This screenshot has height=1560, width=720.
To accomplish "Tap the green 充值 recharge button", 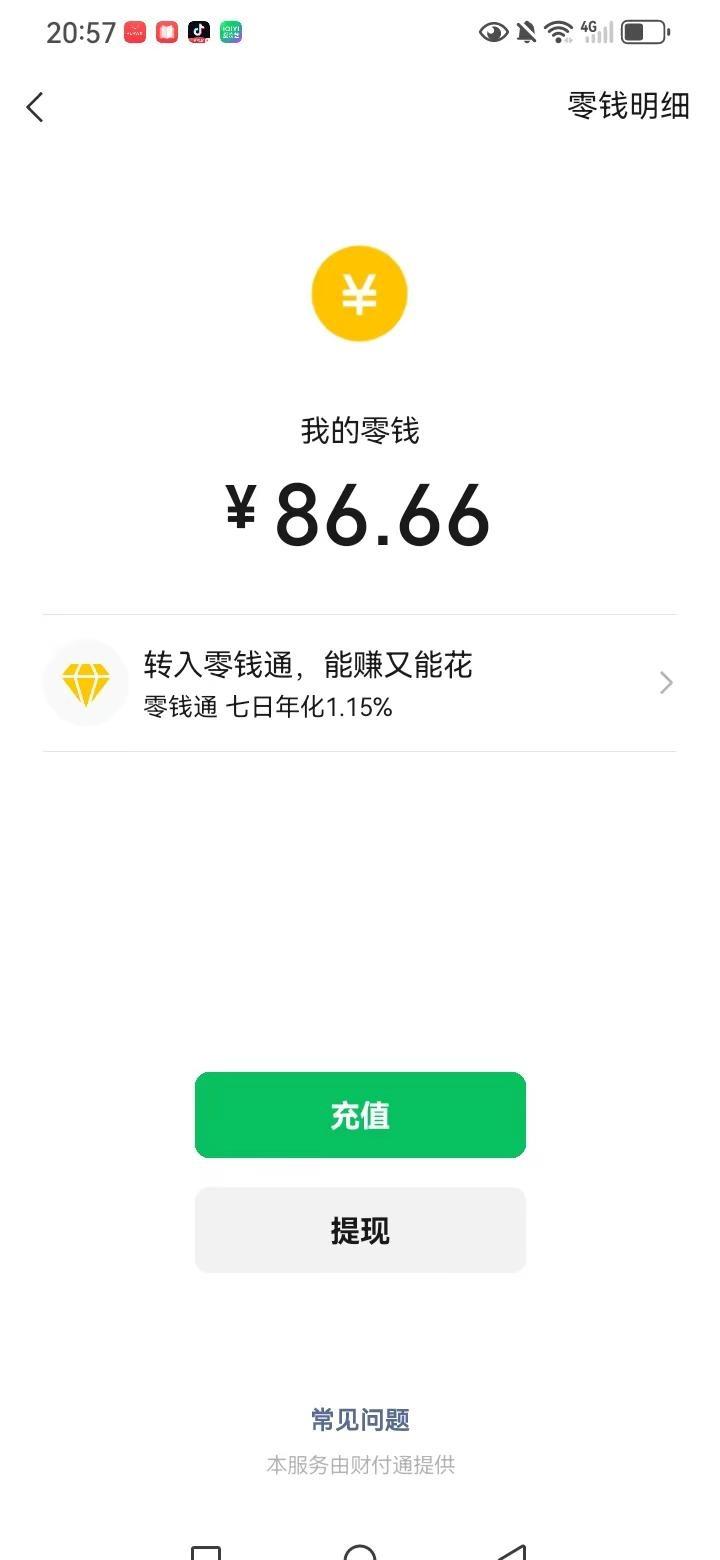I will [360, 1114].
